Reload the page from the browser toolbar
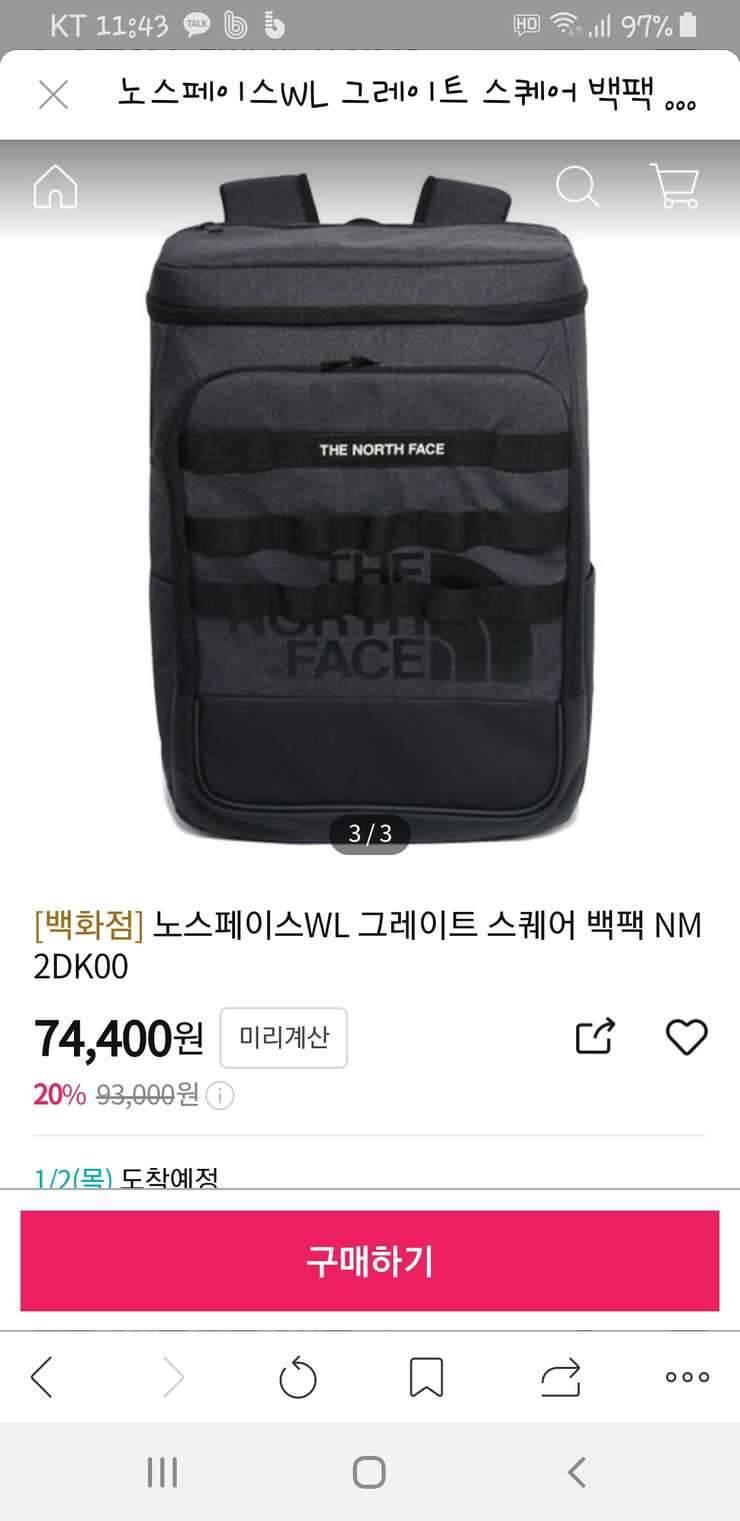 [297, 1377]
